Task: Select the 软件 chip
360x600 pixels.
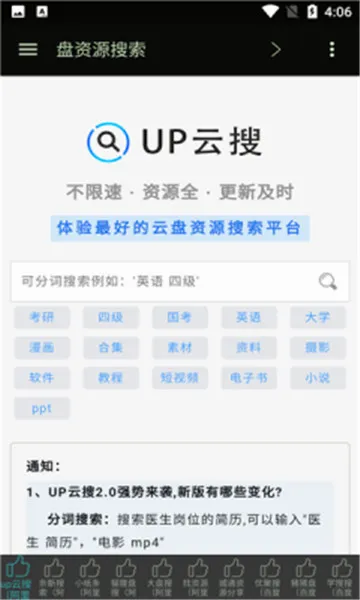Action: tap(42, 378)
